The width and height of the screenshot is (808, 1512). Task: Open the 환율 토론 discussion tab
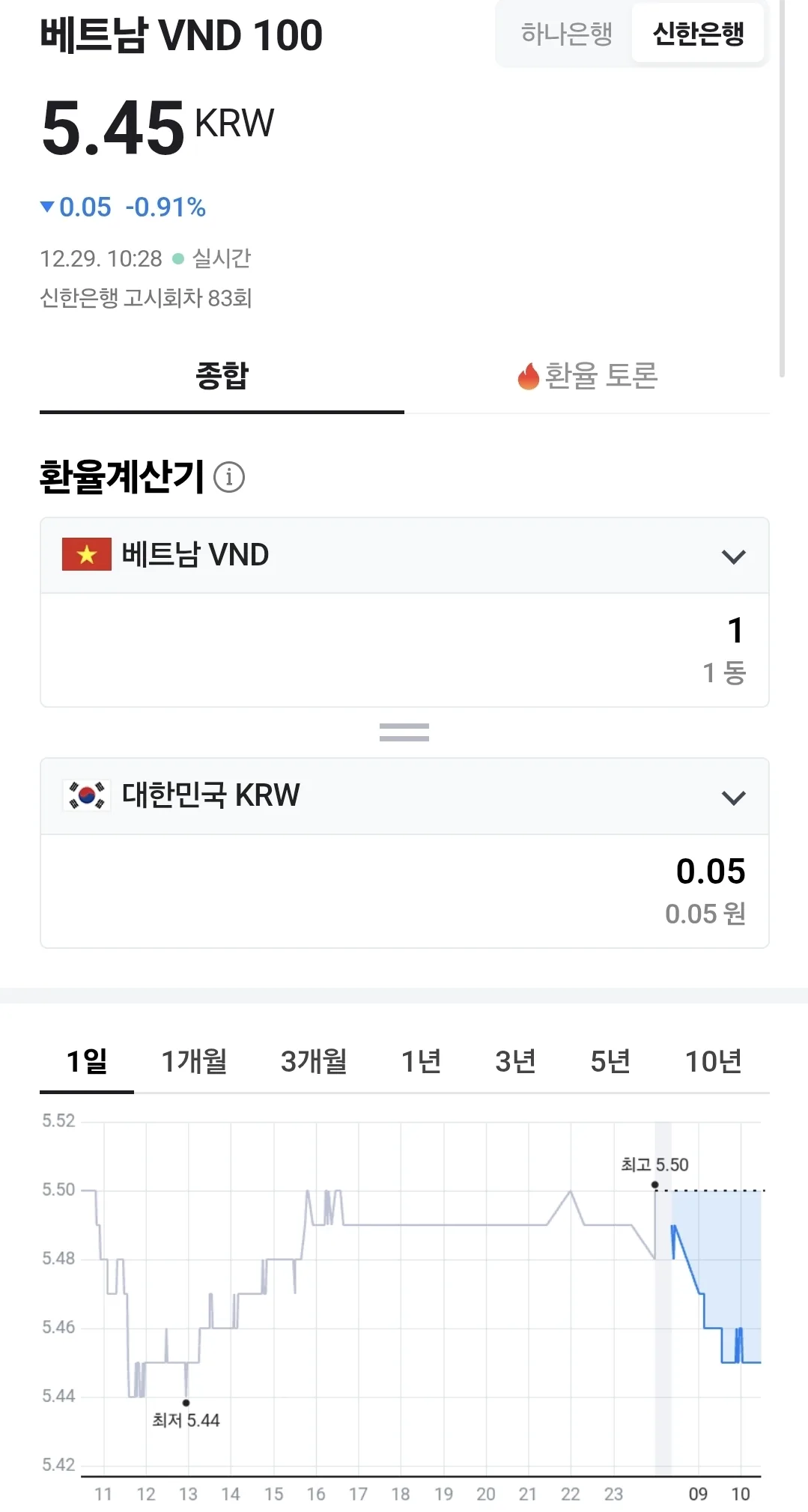[x=587, y=376]
